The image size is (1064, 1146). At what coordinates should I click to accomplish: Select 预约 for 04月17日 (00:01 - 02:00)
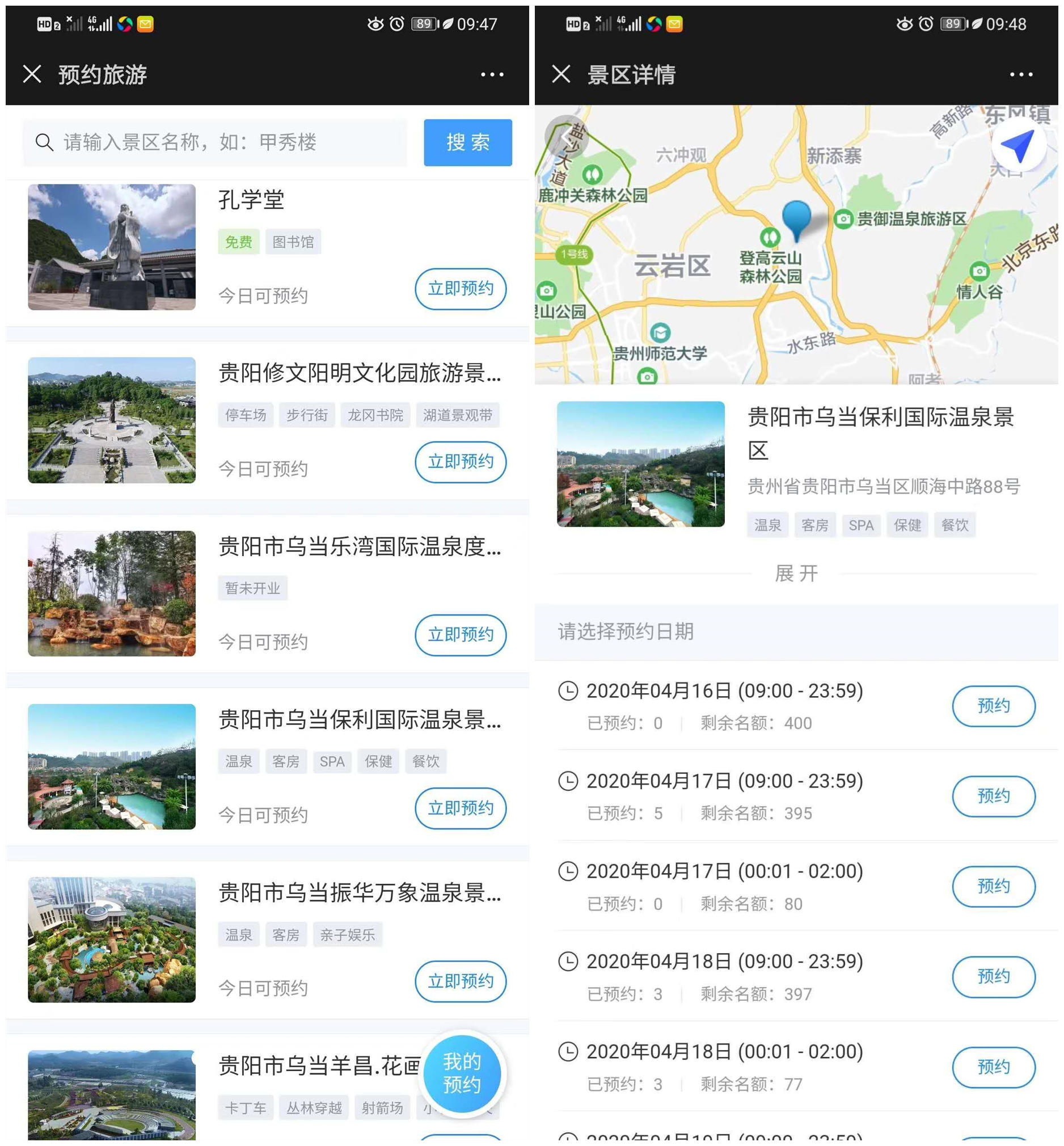(x=993, y=886)
